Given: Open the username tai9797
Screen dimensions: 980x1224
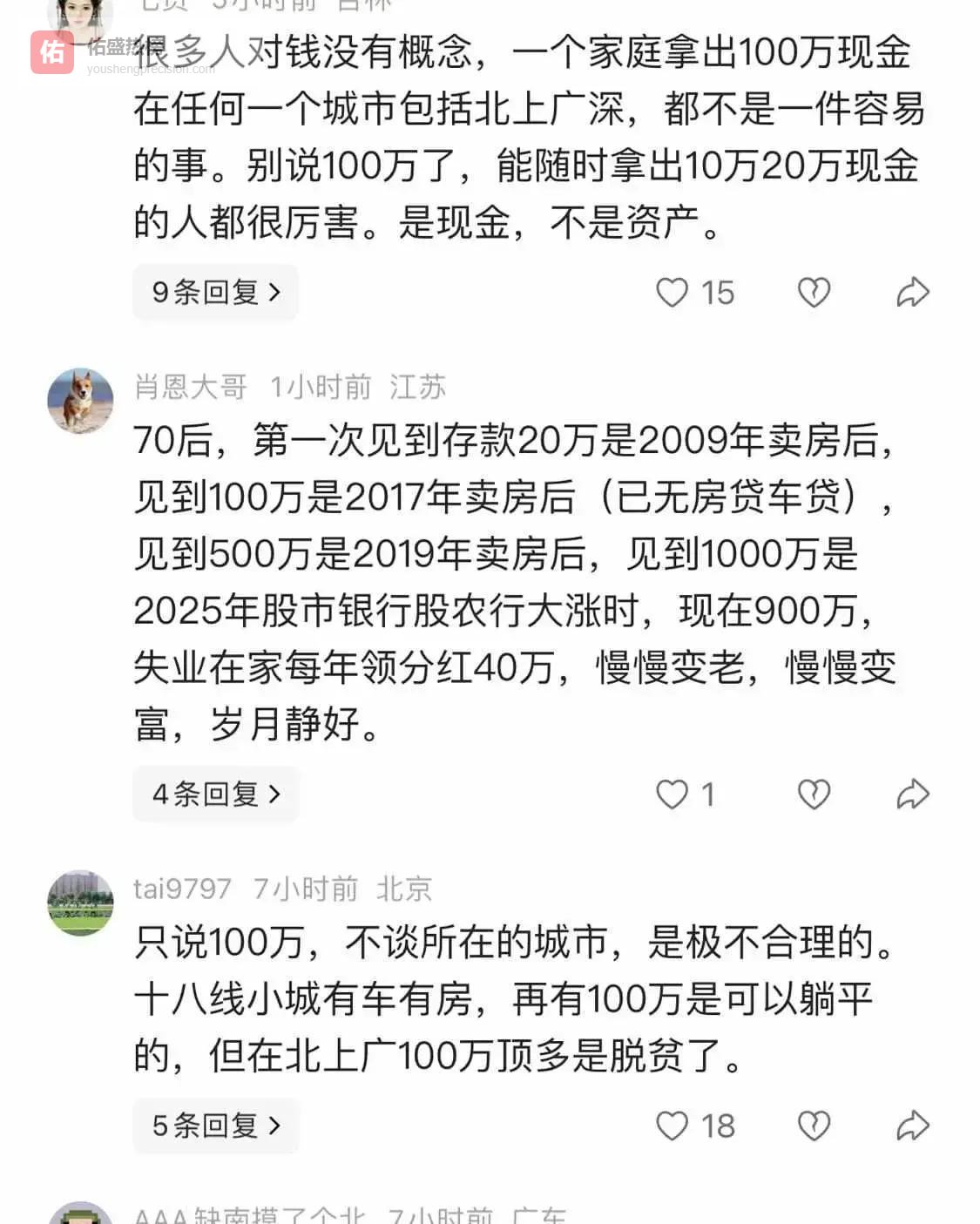Looking at the screenshot, I should pos(182,889).
